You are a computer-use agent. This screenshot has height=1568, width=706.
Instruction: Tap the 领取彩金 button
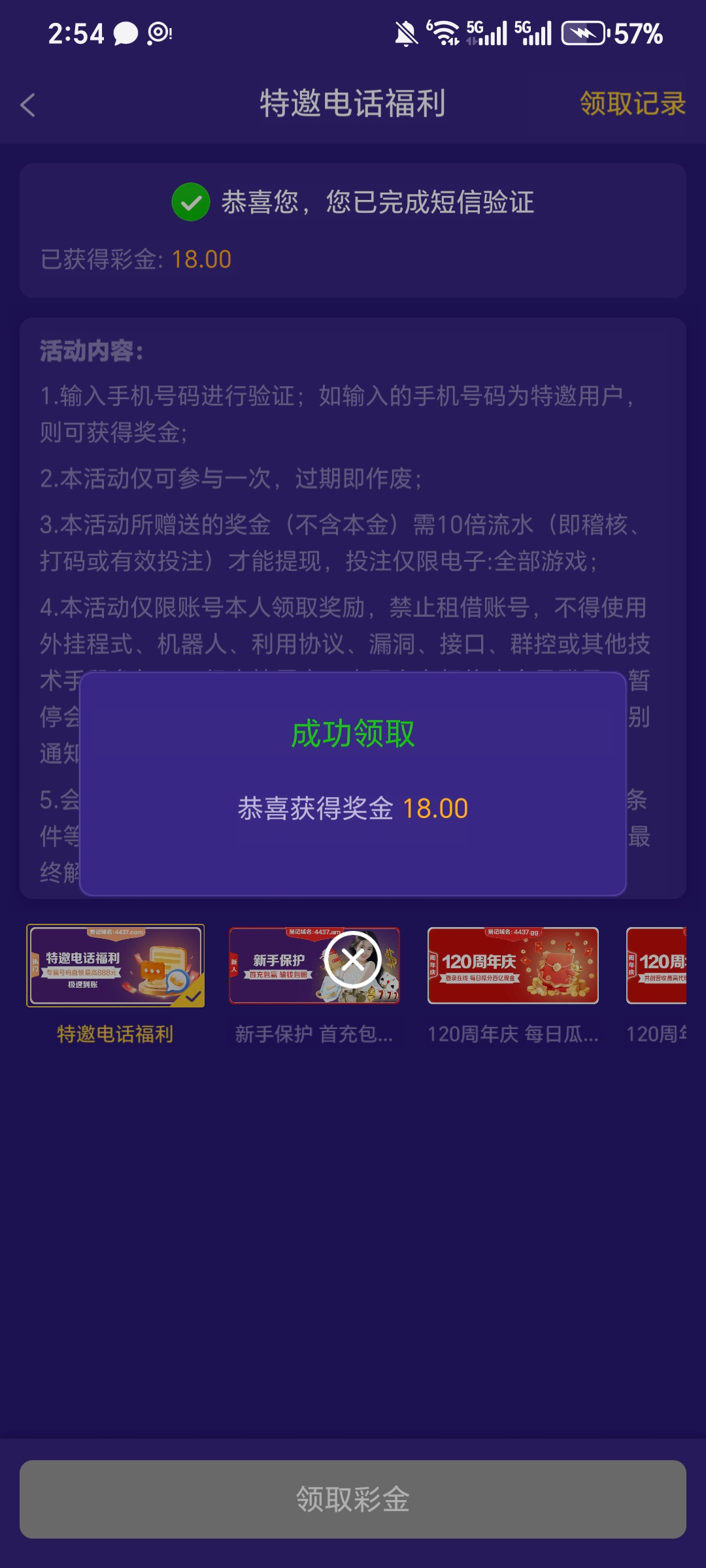tap(353, 1499)
